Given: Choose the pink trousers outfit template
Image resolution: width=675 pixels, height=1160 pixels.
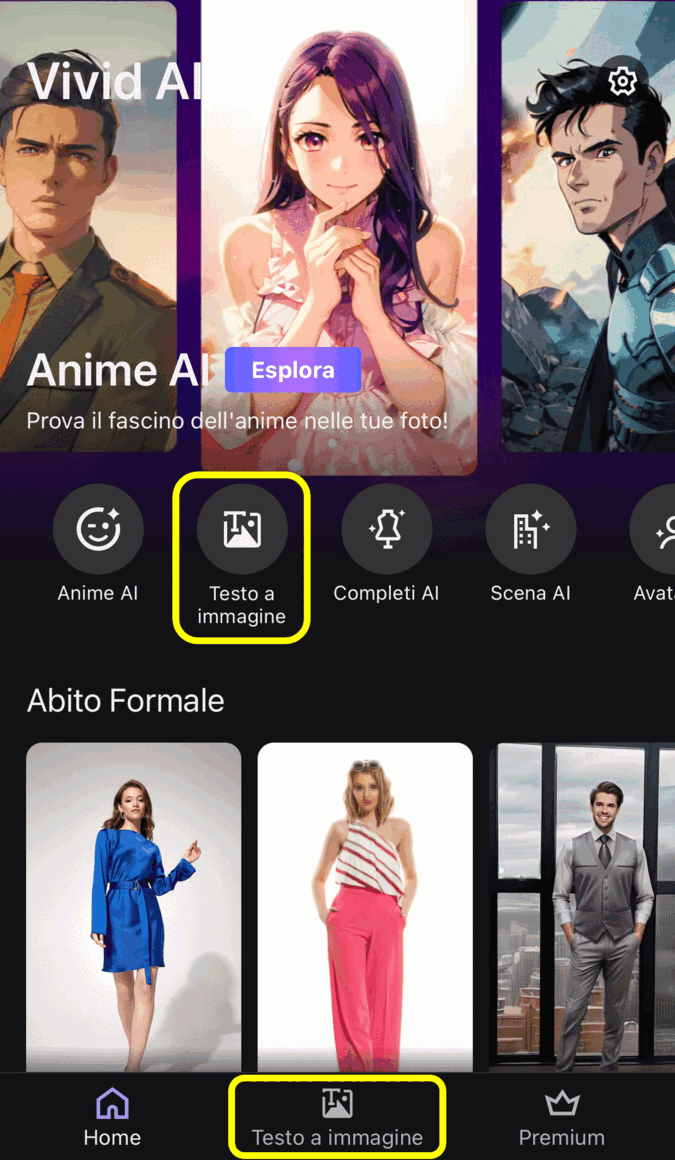Looking at the screenshot, I should pos(365,905).
